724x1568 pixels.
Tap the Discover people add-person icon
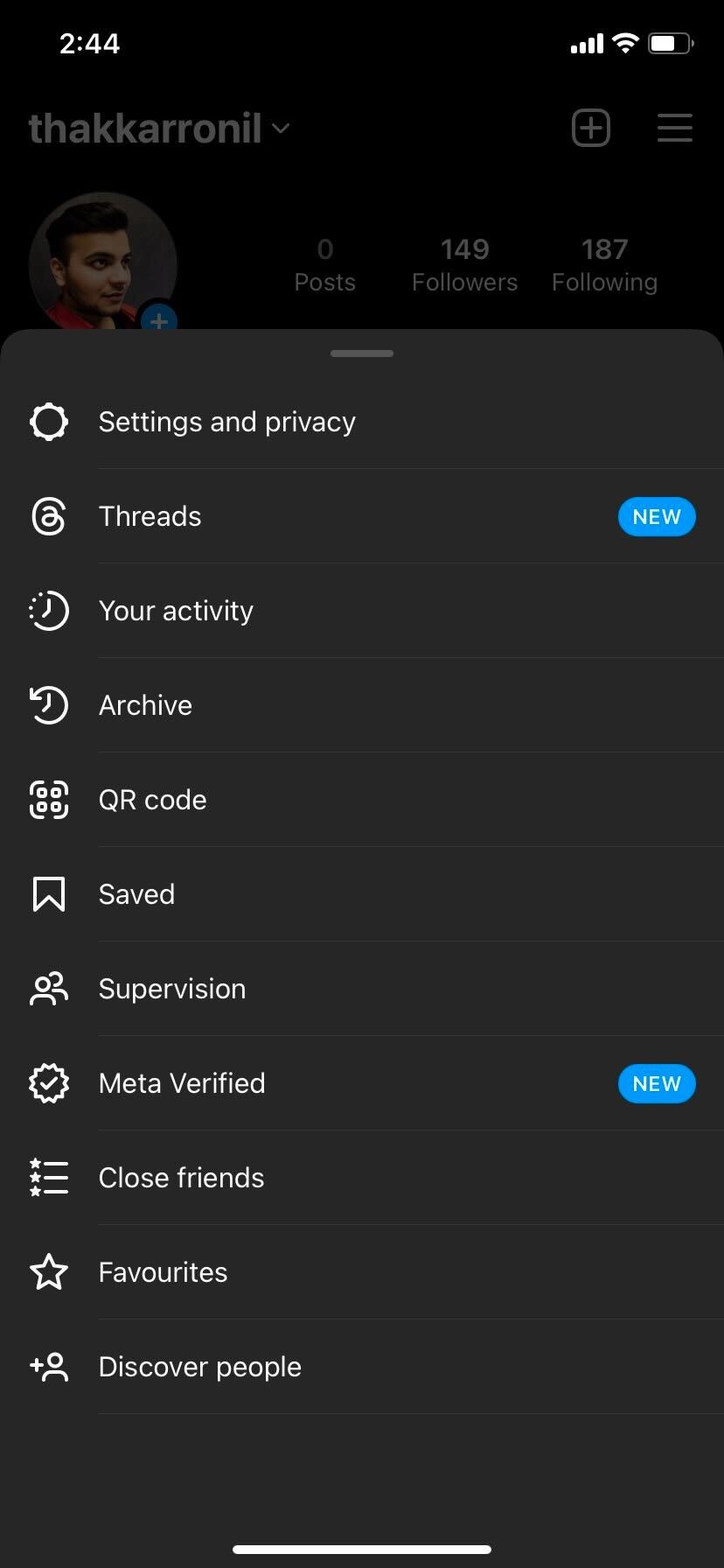(x=49, y=1366)
